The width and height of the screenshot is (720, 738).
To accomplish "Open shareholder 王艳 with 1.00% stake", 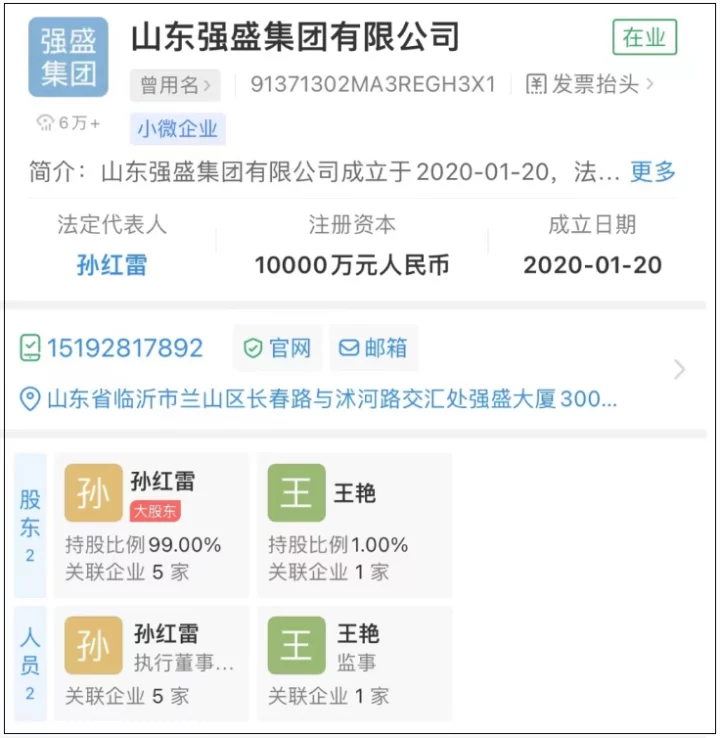I will (354, 525).
